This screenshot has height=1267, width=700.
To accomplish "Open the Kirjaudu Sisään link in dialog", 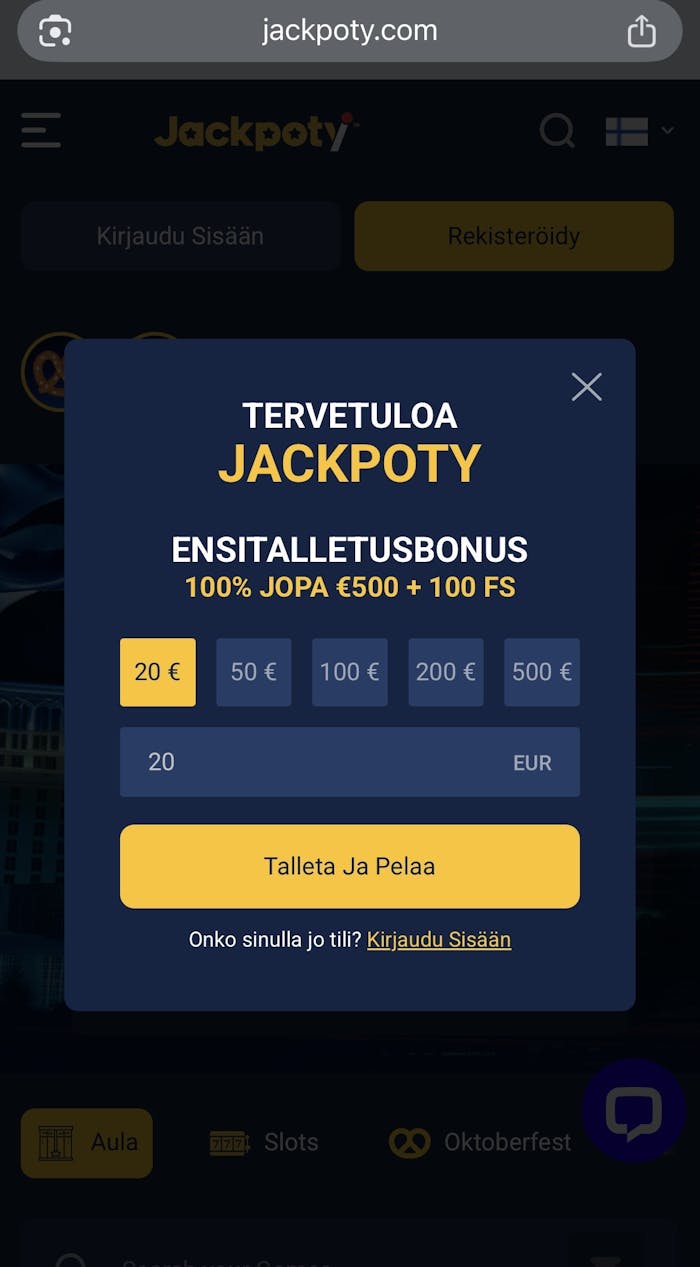I will (x=439, y=940).
